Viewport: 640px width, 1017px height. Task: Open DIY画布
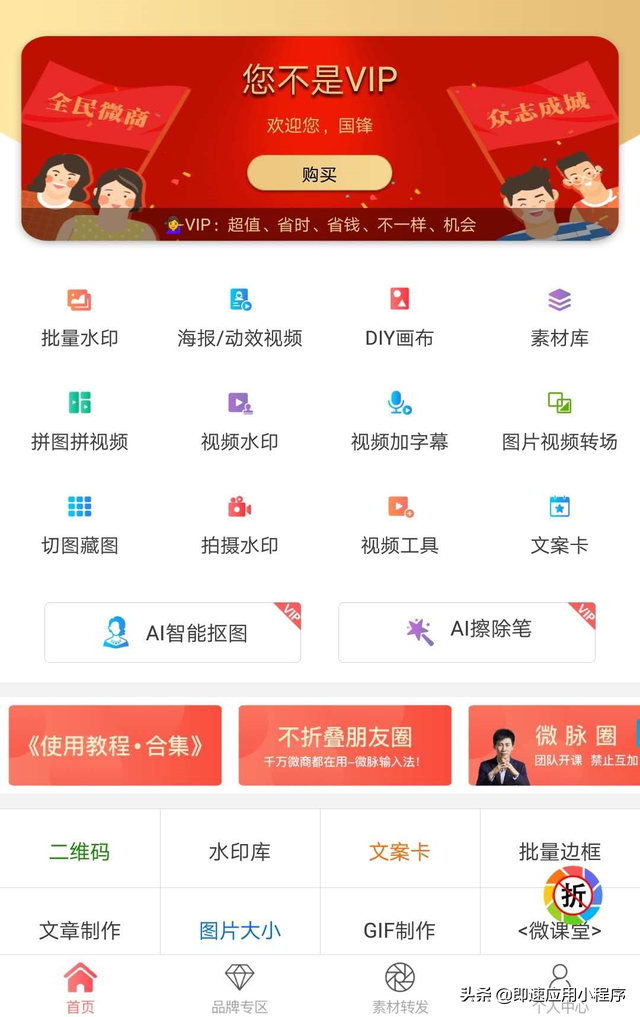pyautogui.click(x=399, y=317)
